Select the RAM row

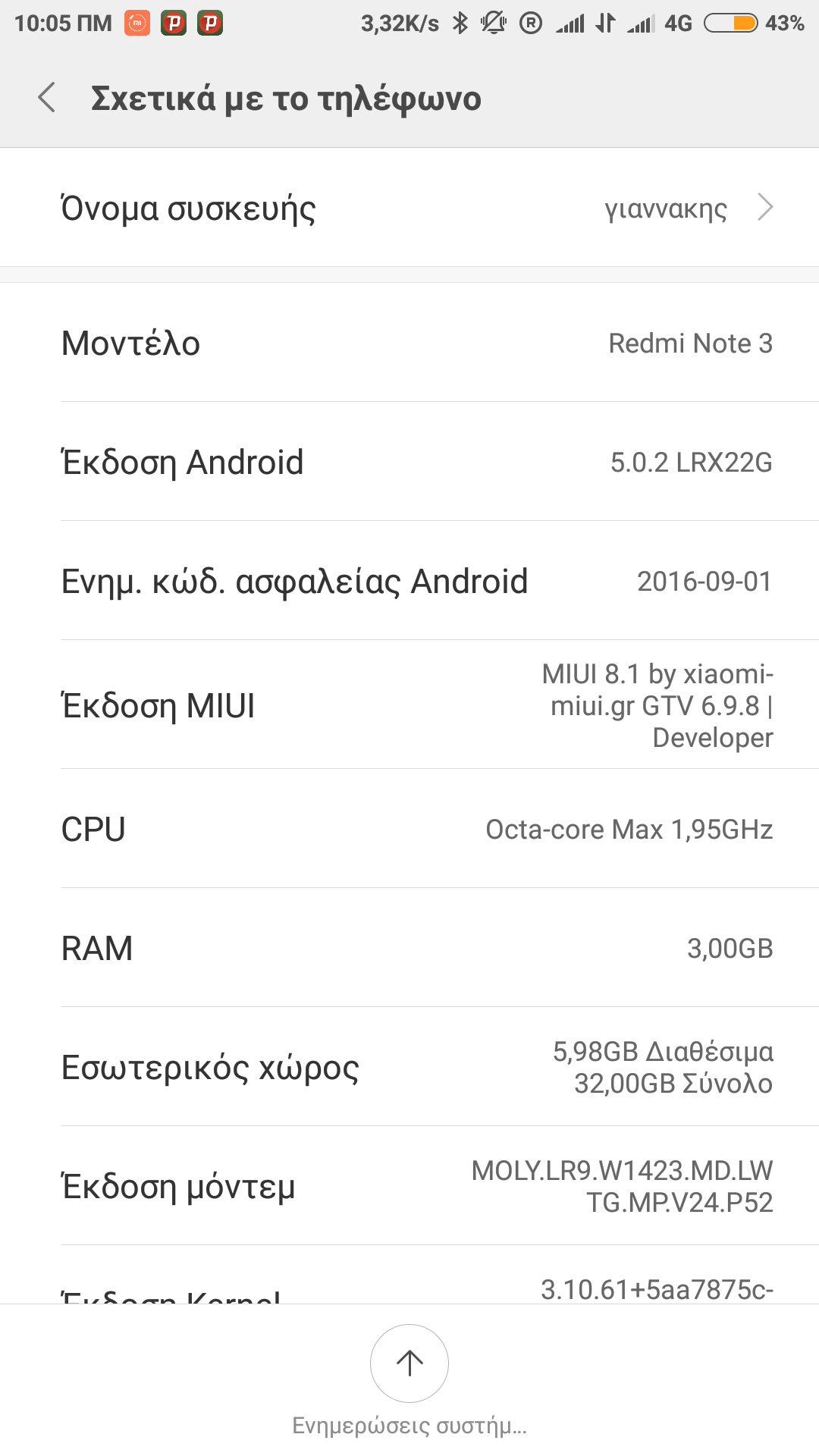click(409, 948)
